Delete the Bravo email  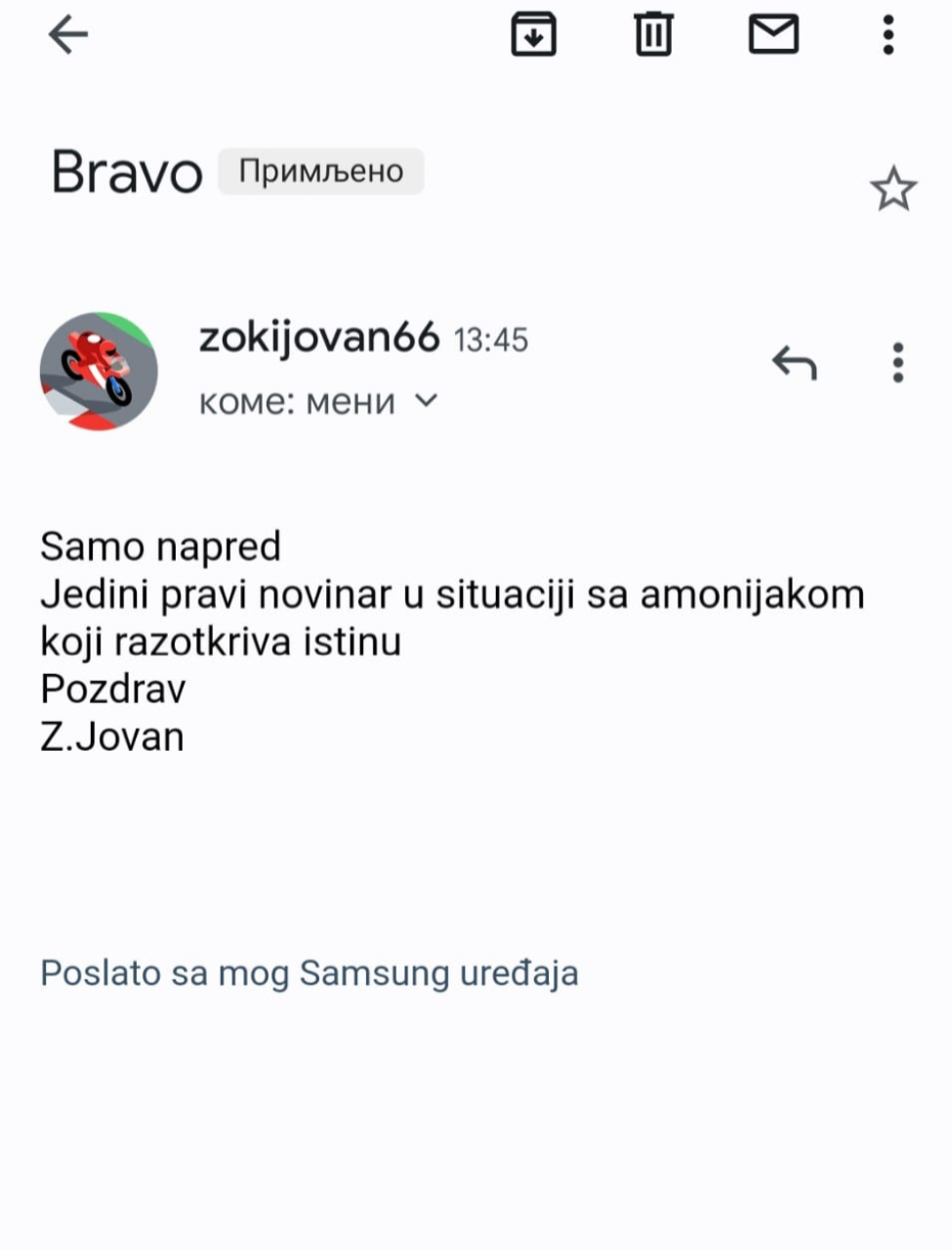(653, 35)
